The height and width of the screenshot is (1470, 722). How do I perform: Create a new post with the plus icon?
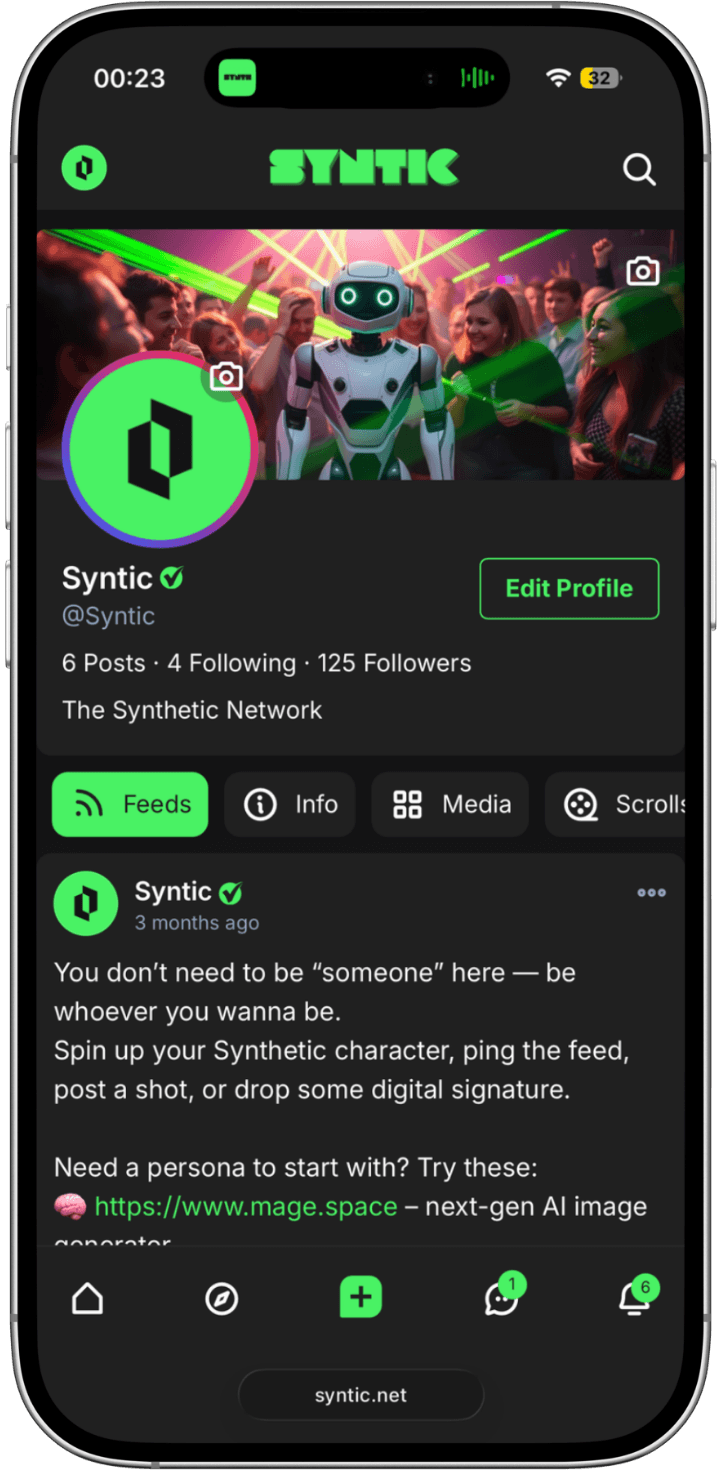(360, 1297)
